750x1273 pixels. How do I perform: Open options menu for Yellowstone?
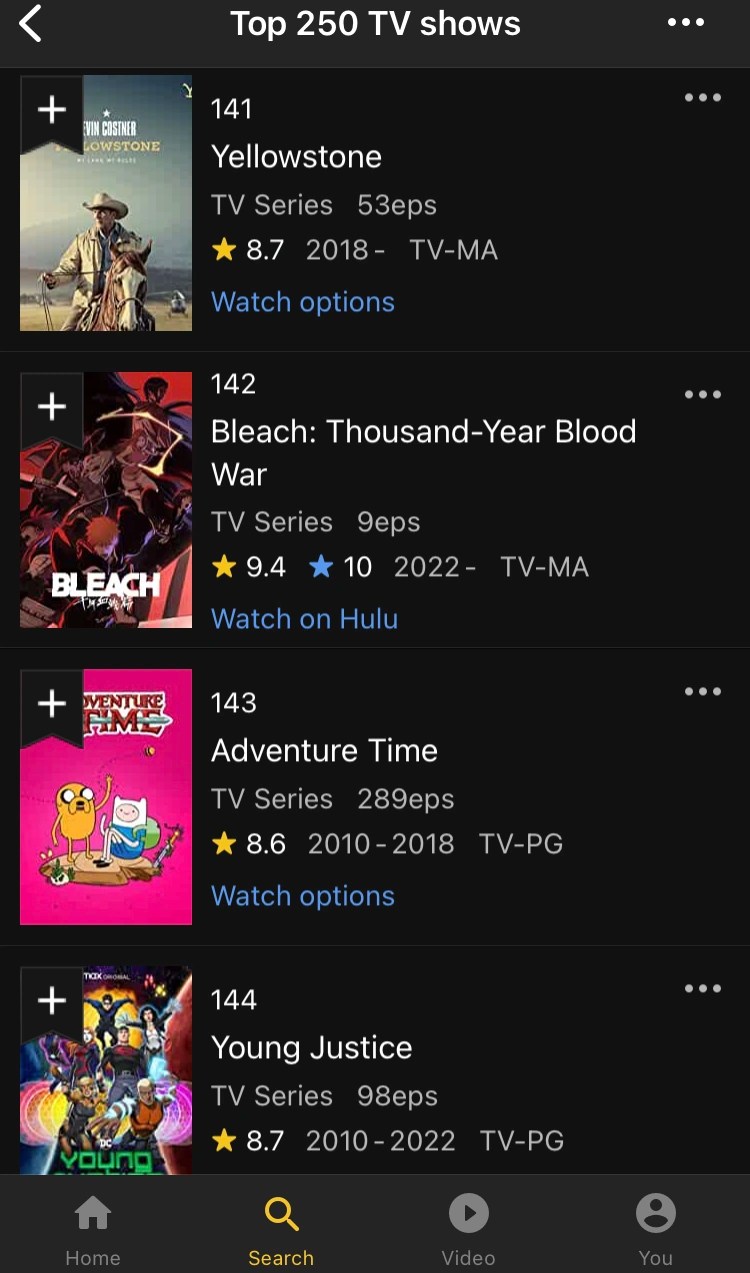[x=702, y=97]
